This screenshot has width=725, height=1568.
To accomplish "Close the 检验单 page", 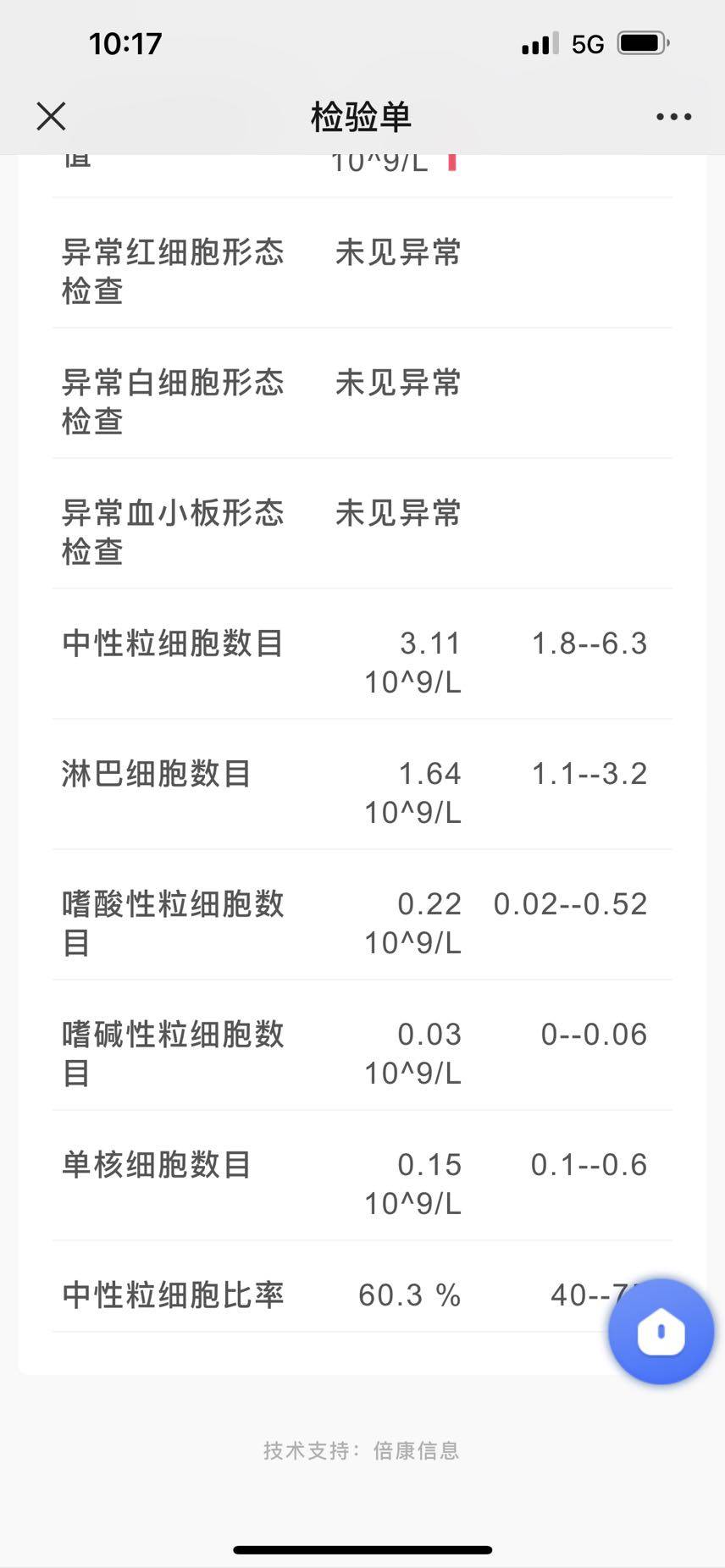I will 51,117.
